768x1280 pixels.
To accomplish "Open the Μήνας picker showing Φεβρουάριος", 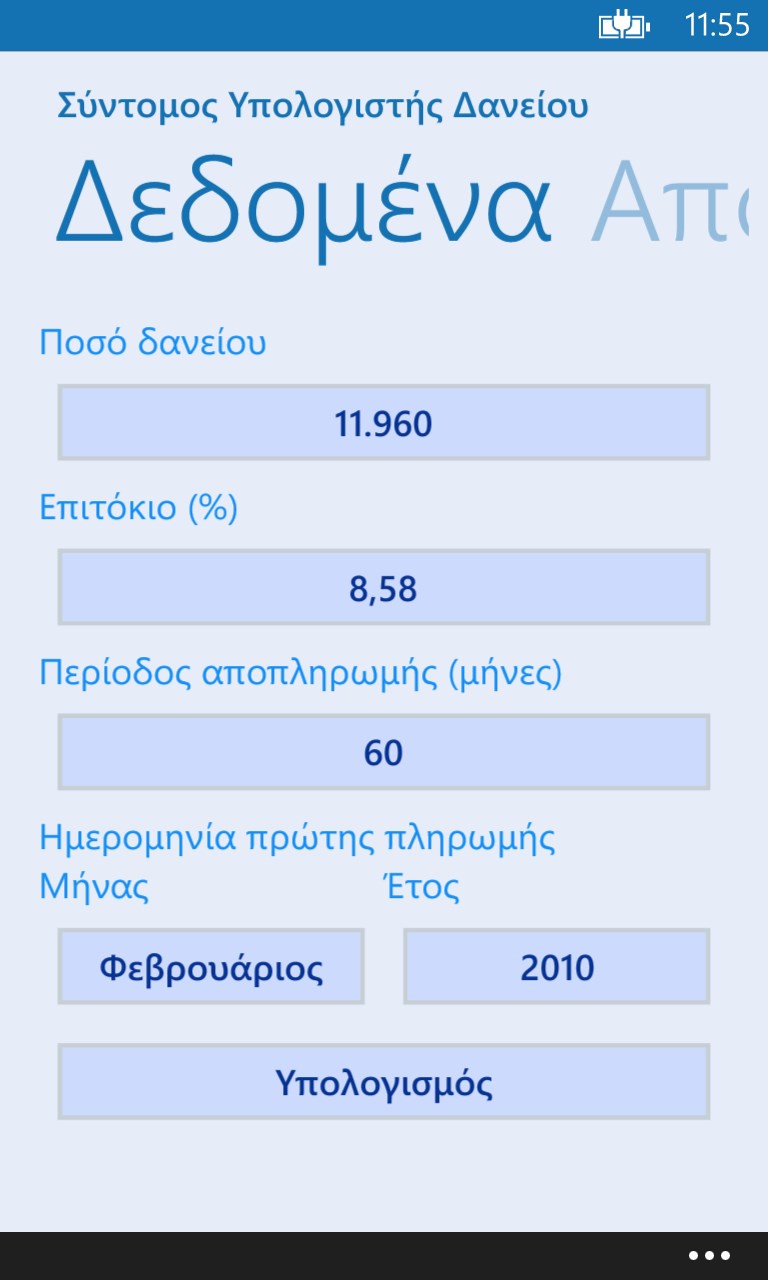I will click(x=211, y=967).
